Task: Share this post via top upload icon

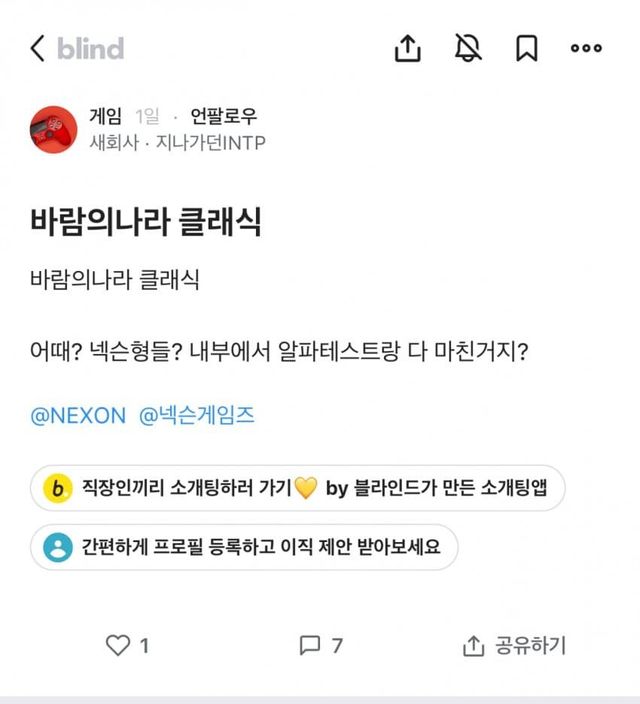Action: (x=408, y=48)
